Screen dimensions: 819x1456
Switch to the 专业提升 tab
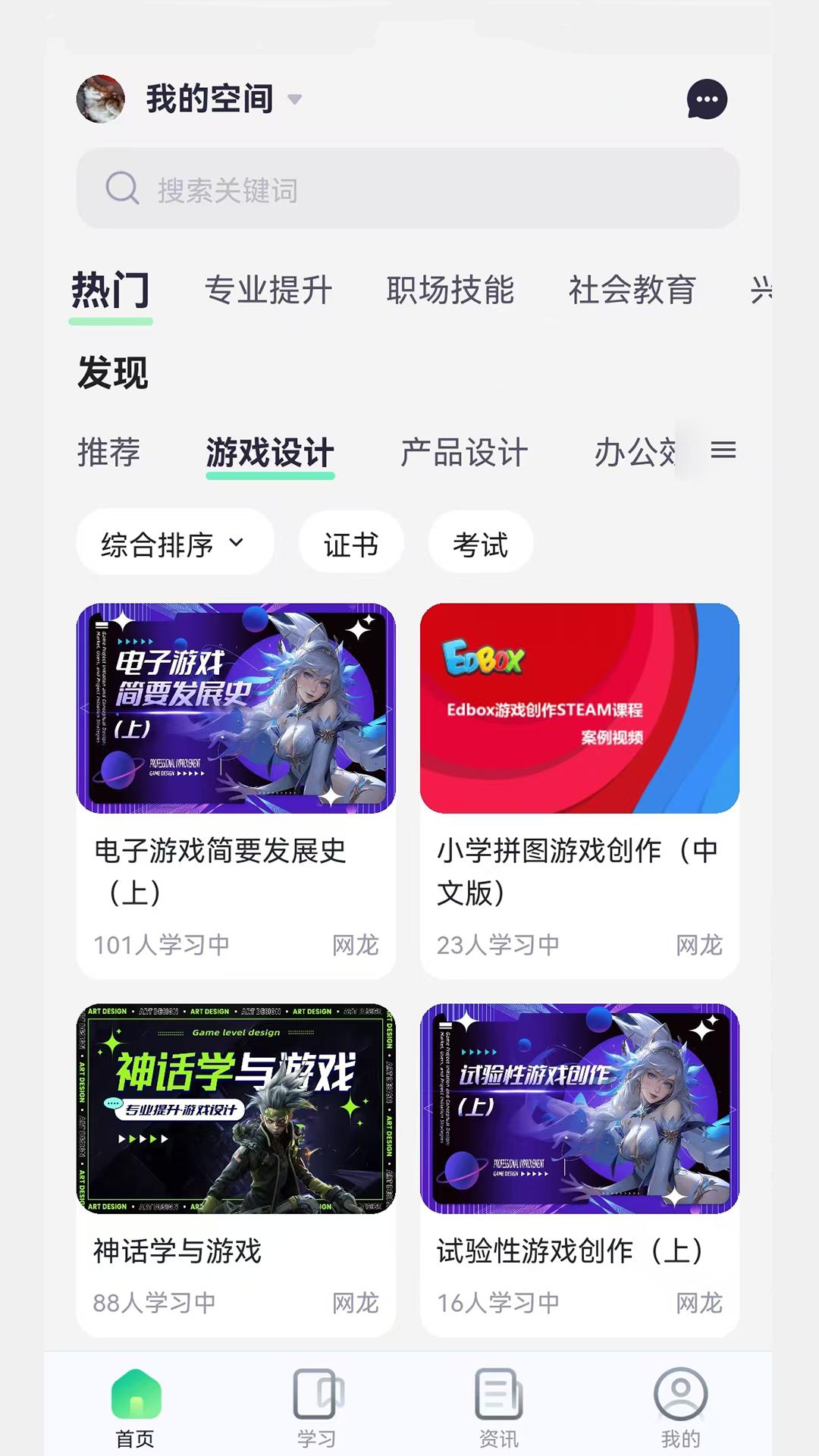click(x=268, y=290)
